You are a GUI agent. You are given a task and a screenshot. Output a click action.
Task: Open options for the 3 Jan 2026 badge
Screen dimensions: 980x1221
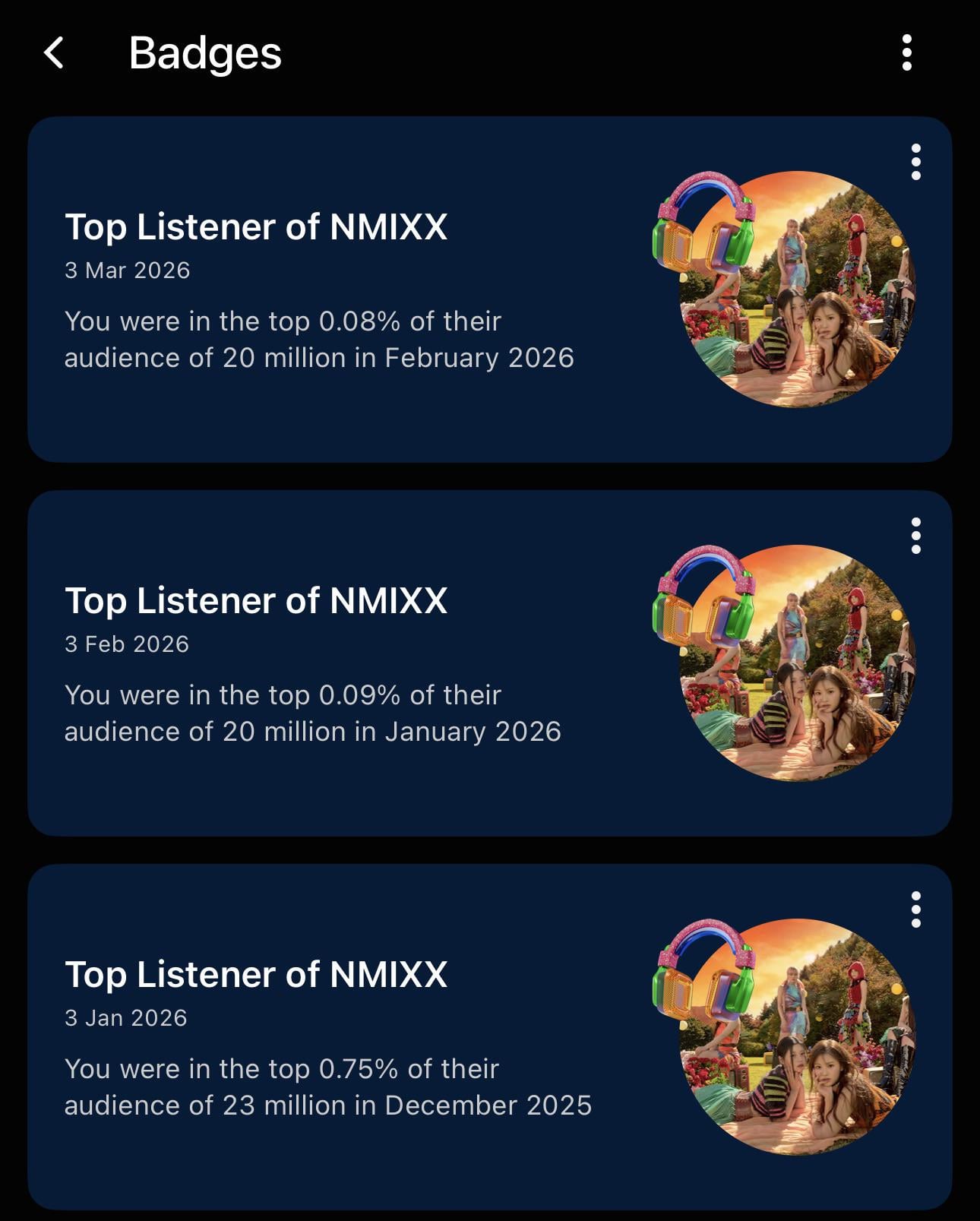click(915, 909)
